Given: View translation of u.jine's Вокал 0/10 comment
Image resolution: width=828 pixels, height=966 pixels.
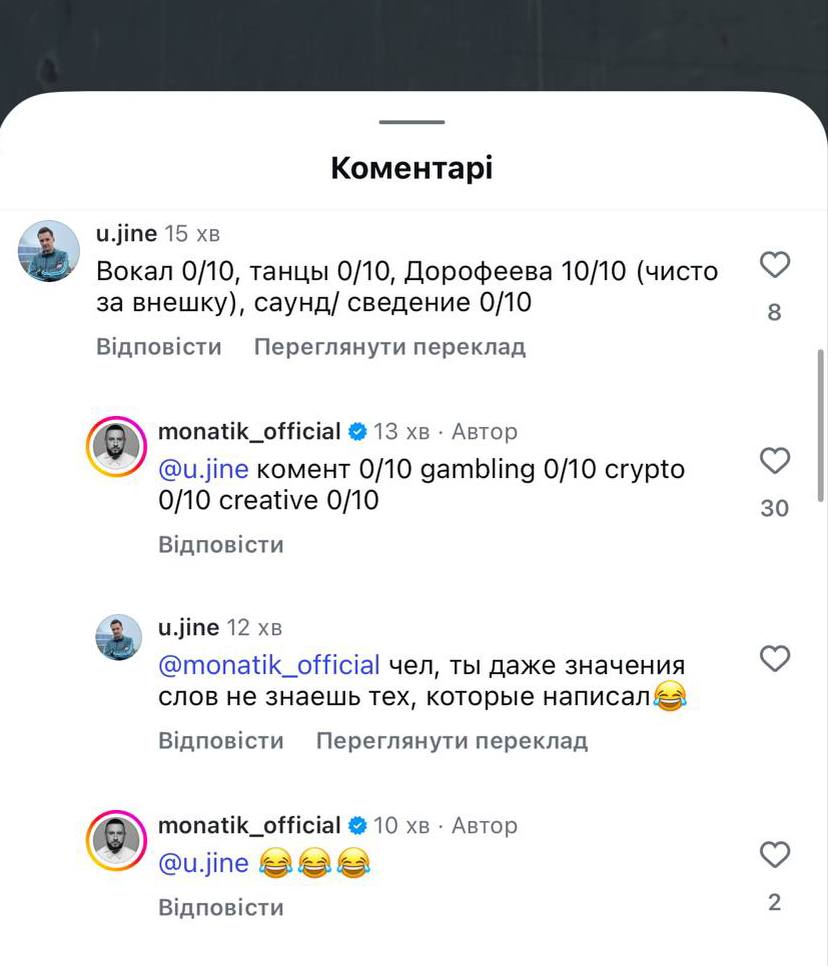Looking at the screenshot, I should coord(389,347).
